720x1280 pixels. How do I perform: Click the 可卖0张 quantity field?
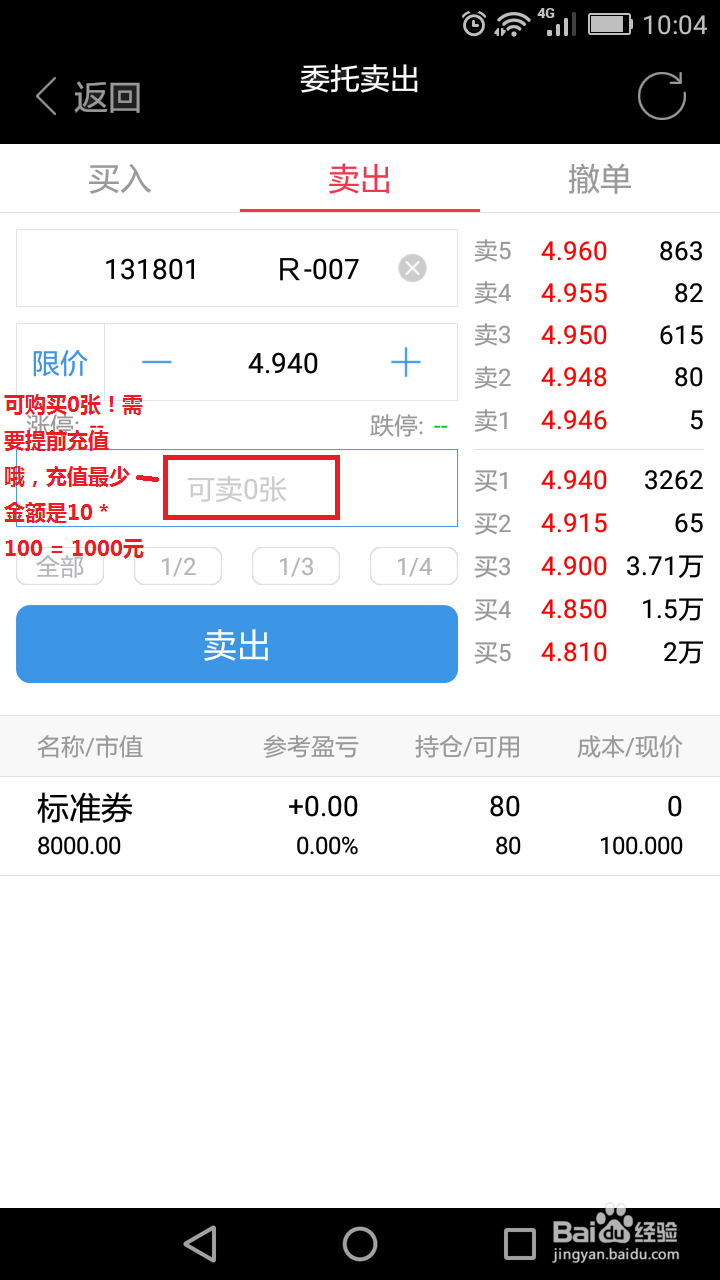tap(250, 487)
